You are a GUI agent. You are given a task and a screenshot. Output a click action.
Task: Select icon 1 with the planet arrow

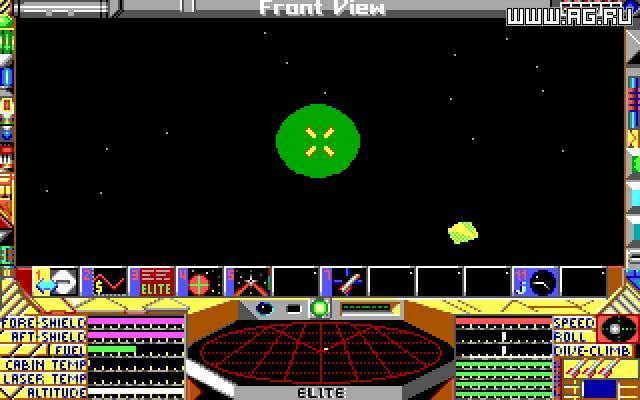[57, 283]
